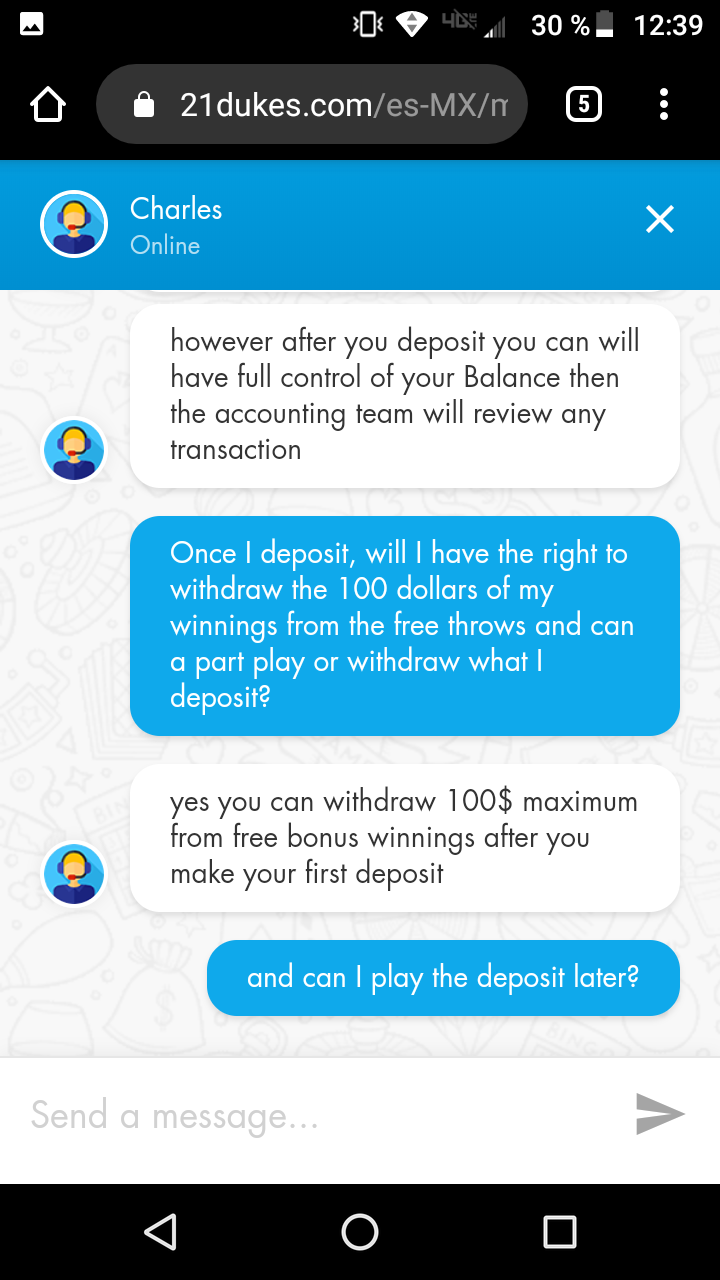
Task: Send the message with the arrow icon
Action: tap(660, 1114)
